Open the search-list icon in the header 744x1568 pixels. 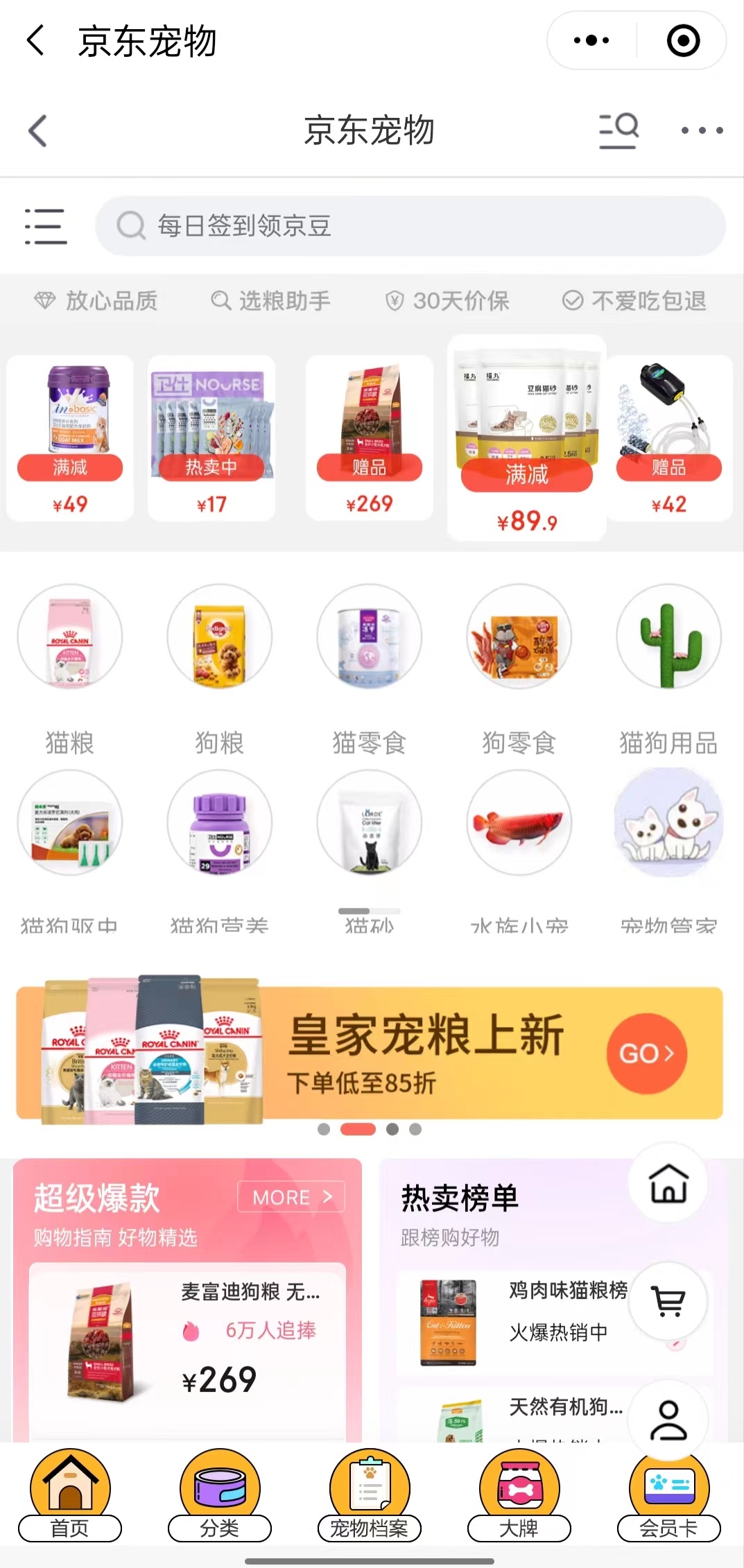[618, 130]
